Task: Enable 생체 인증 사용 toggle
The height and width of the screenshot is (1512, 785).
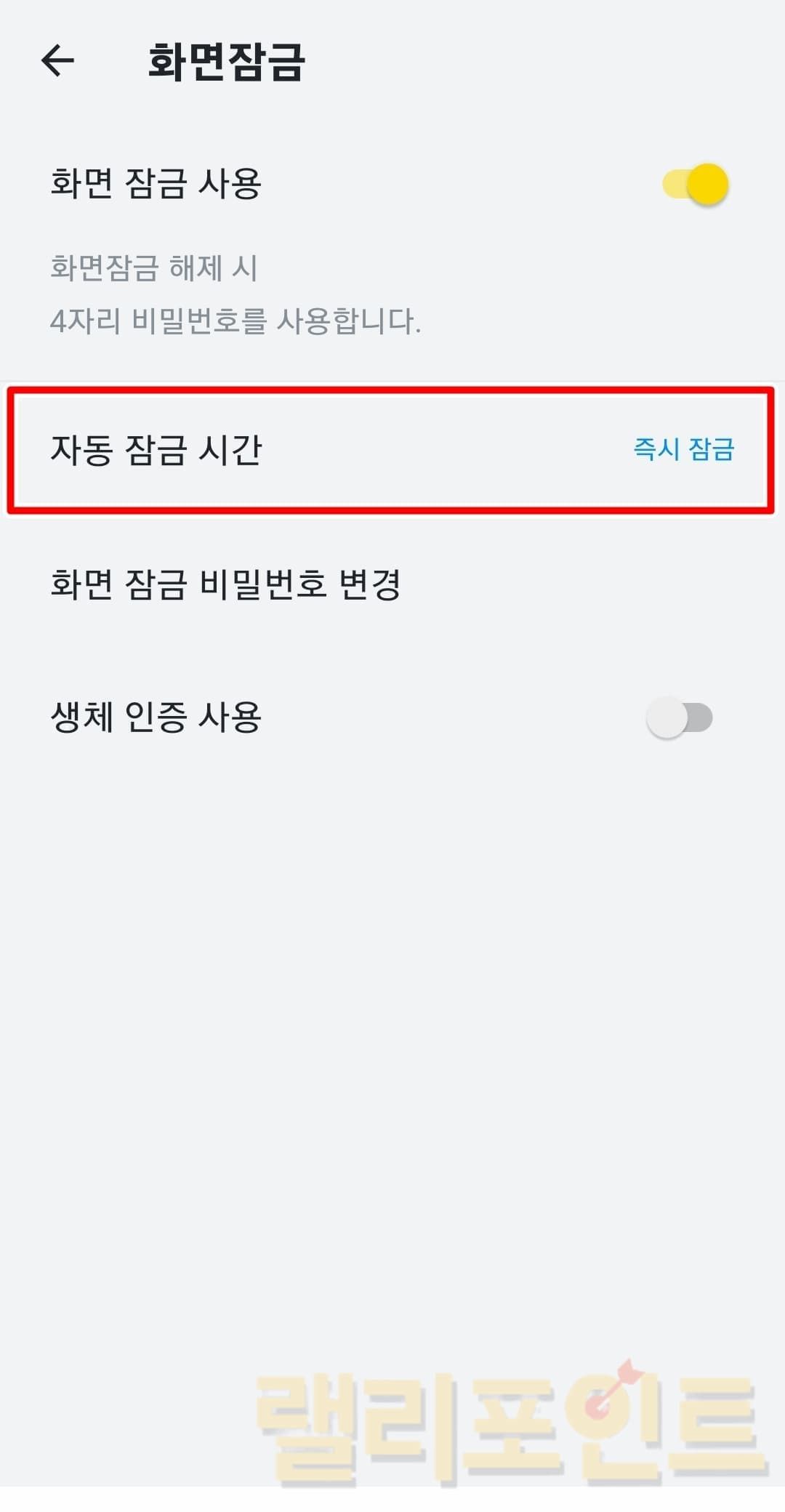Action: tap(680, 717)
